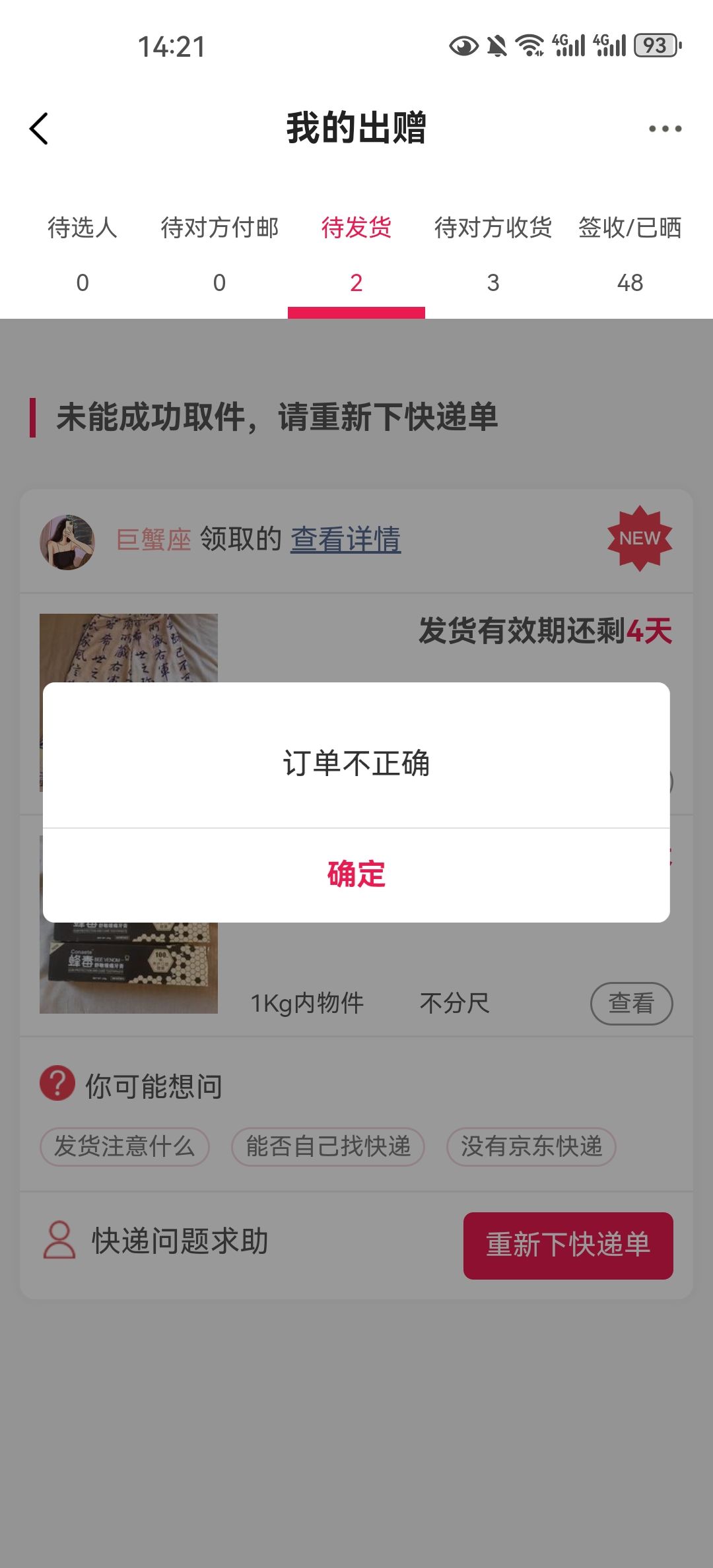Image resolution: width=713 pixels, height=1568 pixels.
Task: Ask 能否自己找快递
Action: coord(328,1146)
